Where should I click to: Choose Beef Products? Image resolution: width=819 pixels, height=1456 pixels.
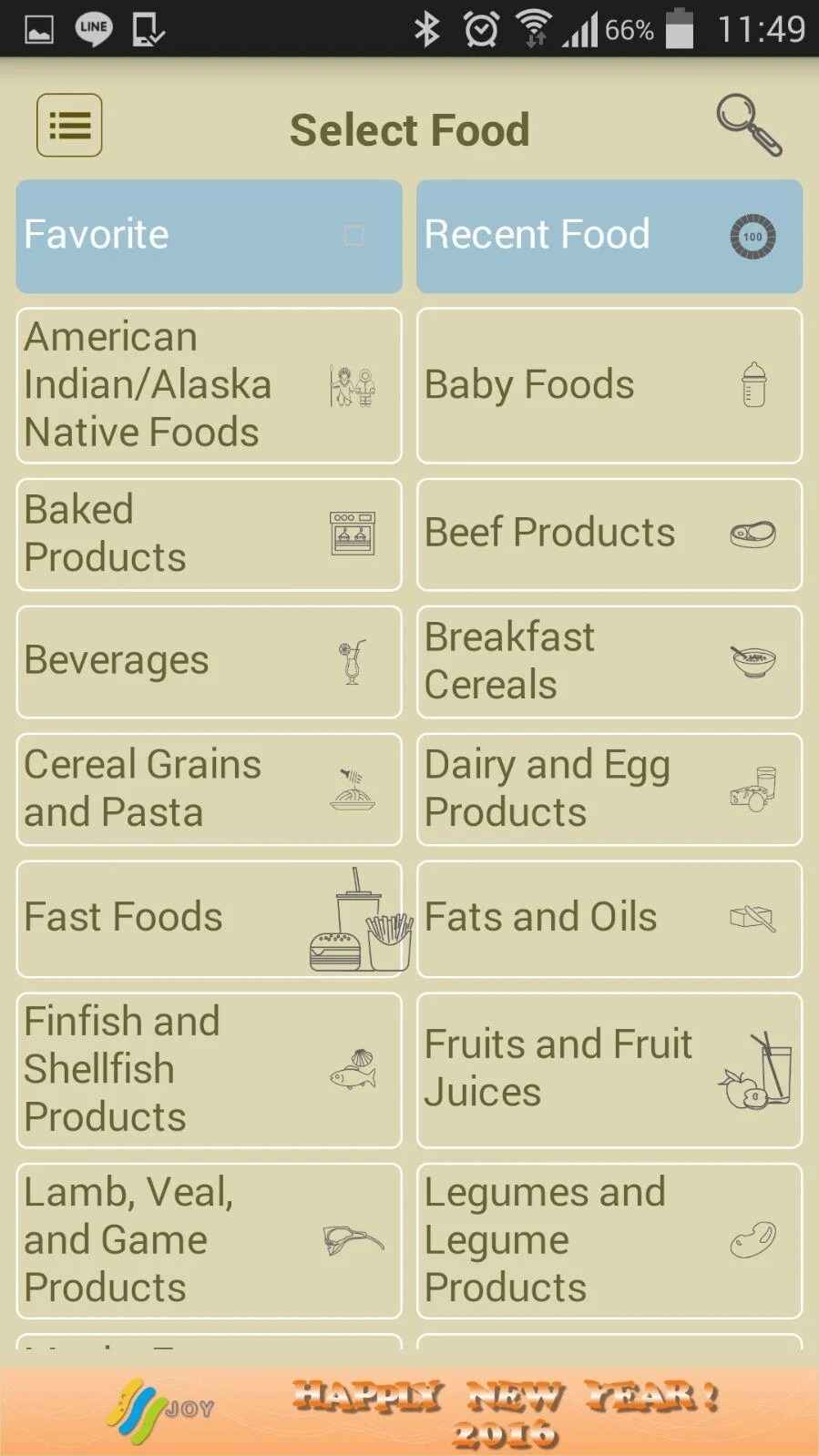[609, 535]
